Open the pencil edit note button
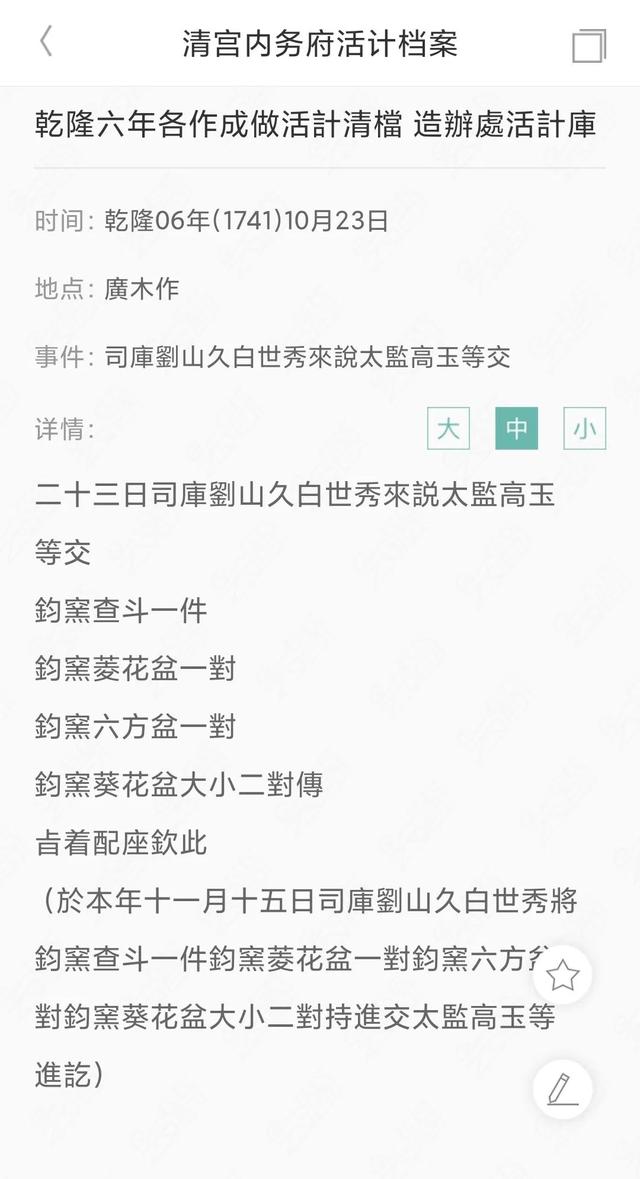Image resolution: width=640 pixels, height=1179 pixels. (x=563, y=1090)
